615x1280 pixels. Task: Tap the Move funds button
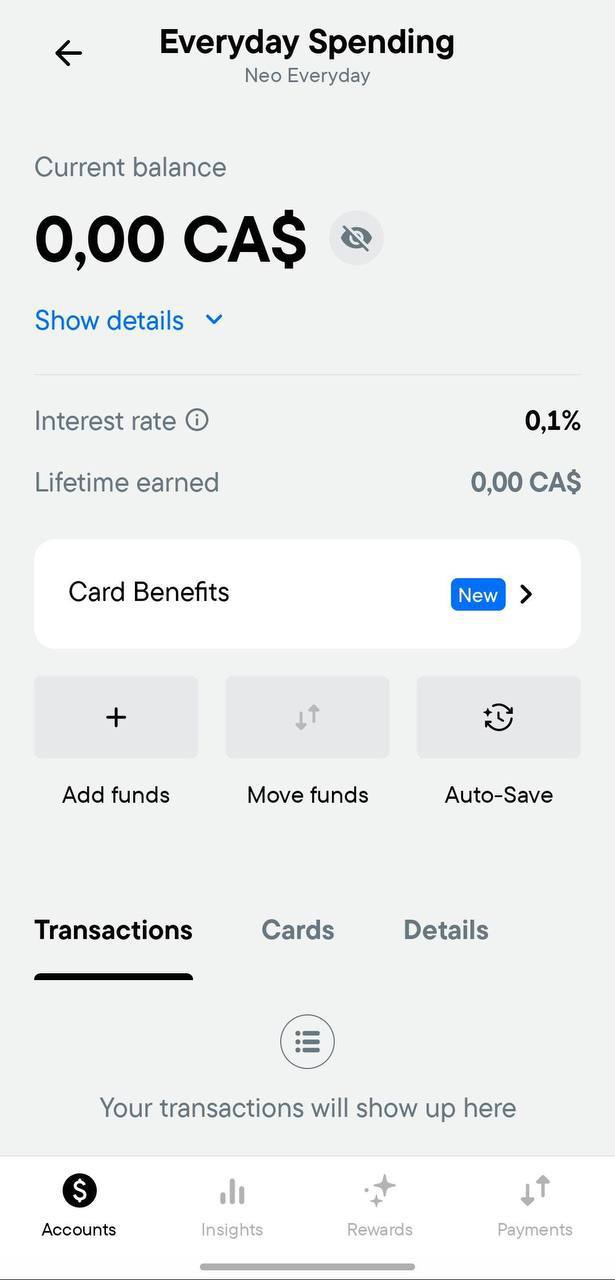click(307, 718)
